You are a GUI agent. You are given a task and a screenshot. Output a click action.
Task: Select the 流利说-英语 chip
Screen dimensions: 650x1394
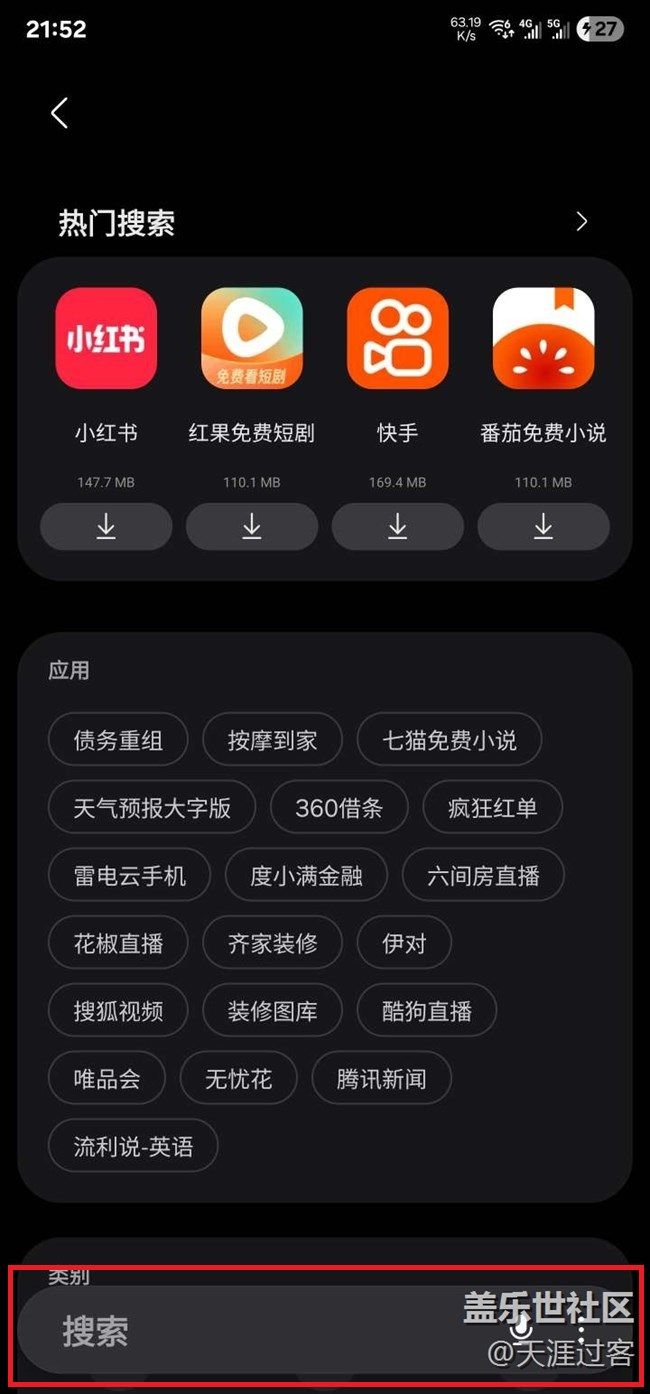click(x=133, y=1146)
